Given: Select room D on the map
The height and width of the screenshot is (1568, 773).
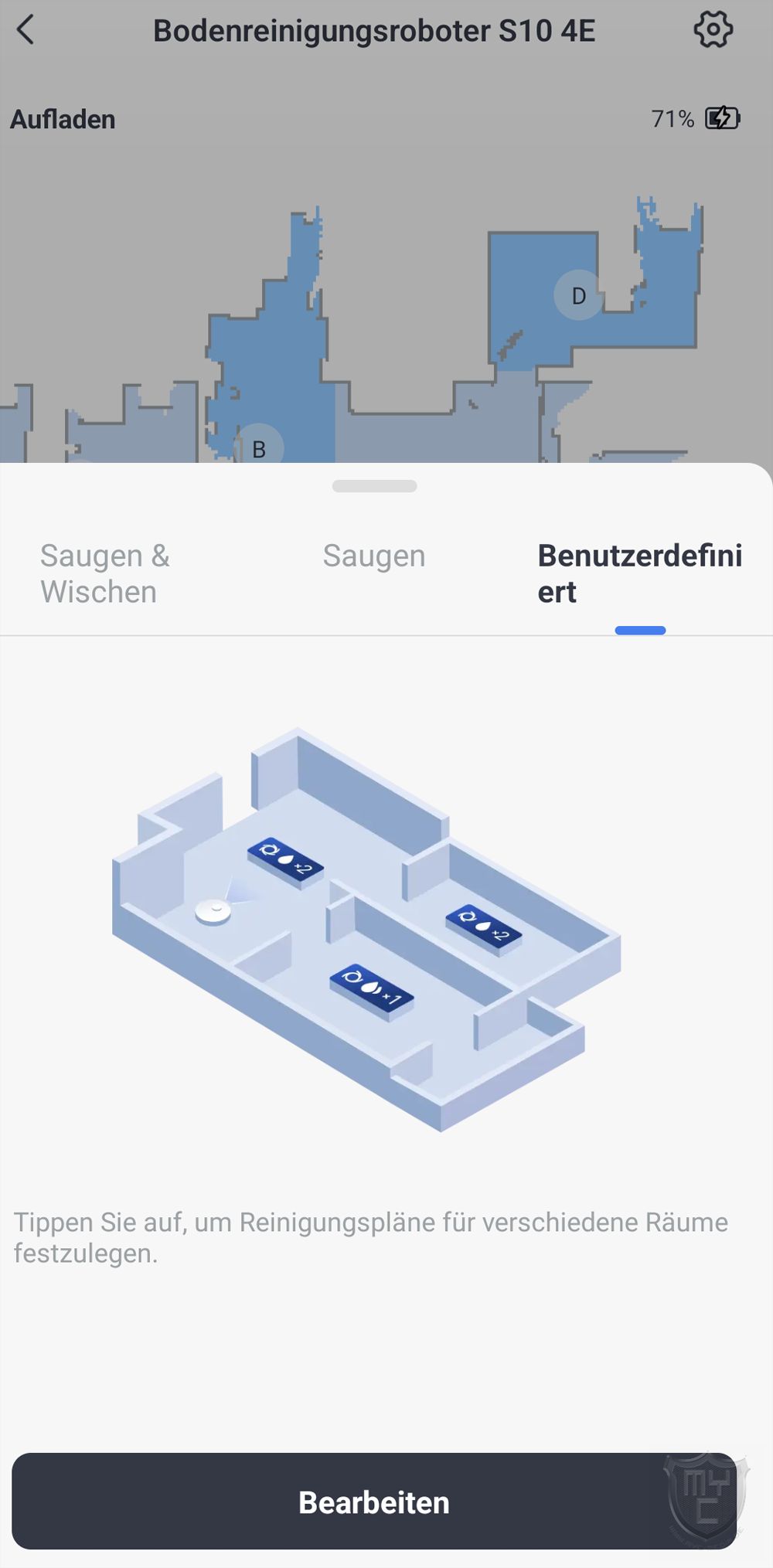Looking at the screenshot, I should pos(578,295).
